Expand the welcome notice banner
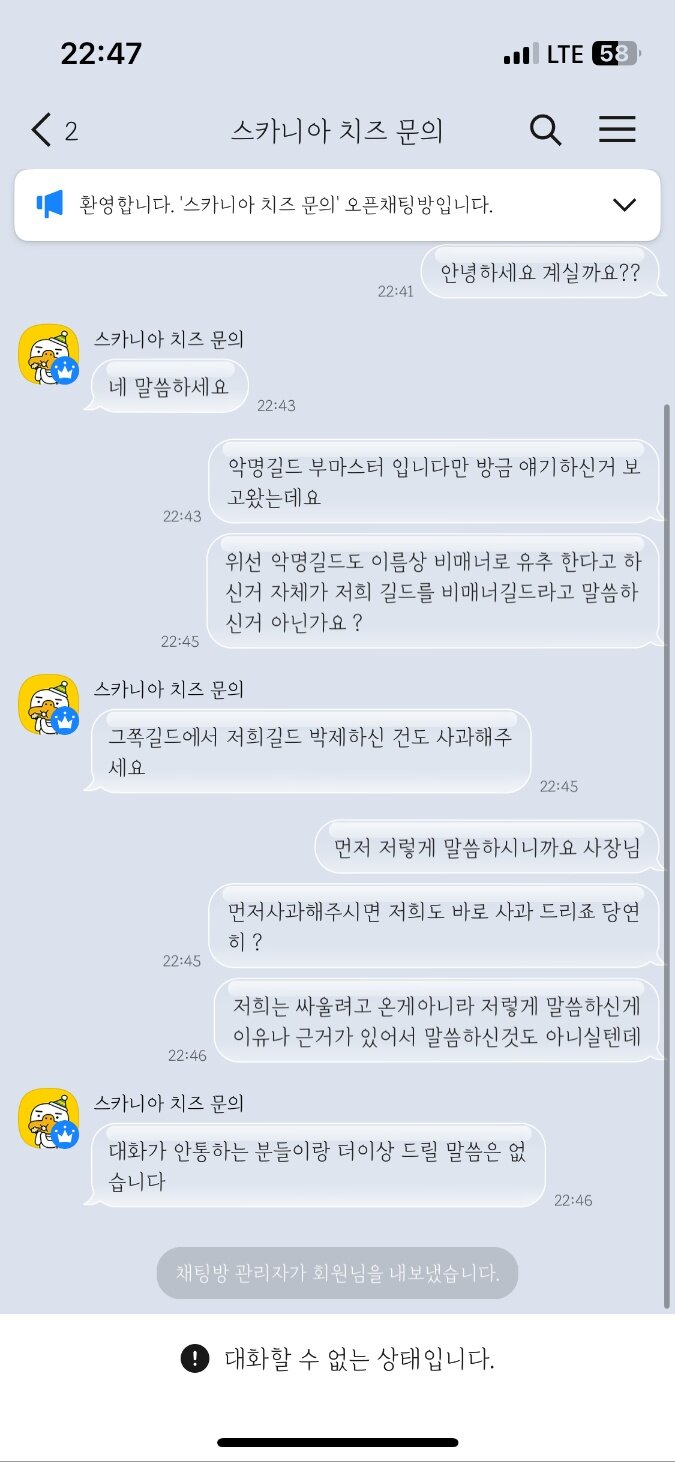Viewport: 675px width, 1462px height. (624, 205)
